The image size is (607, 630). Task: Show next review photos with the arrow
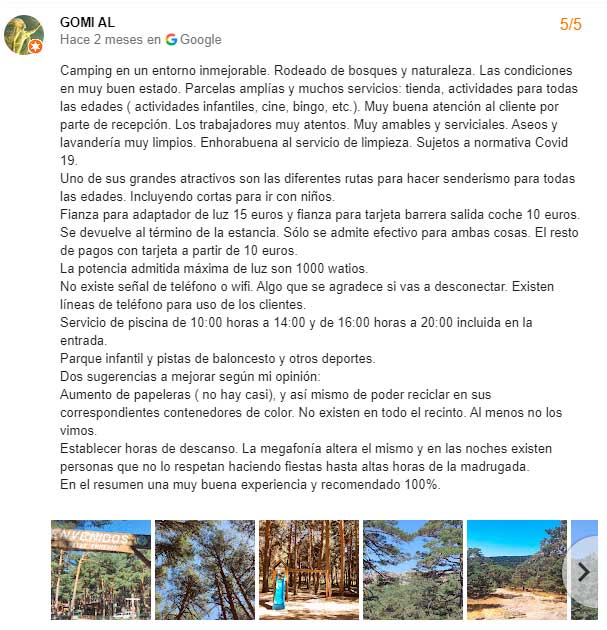[584, 571]
